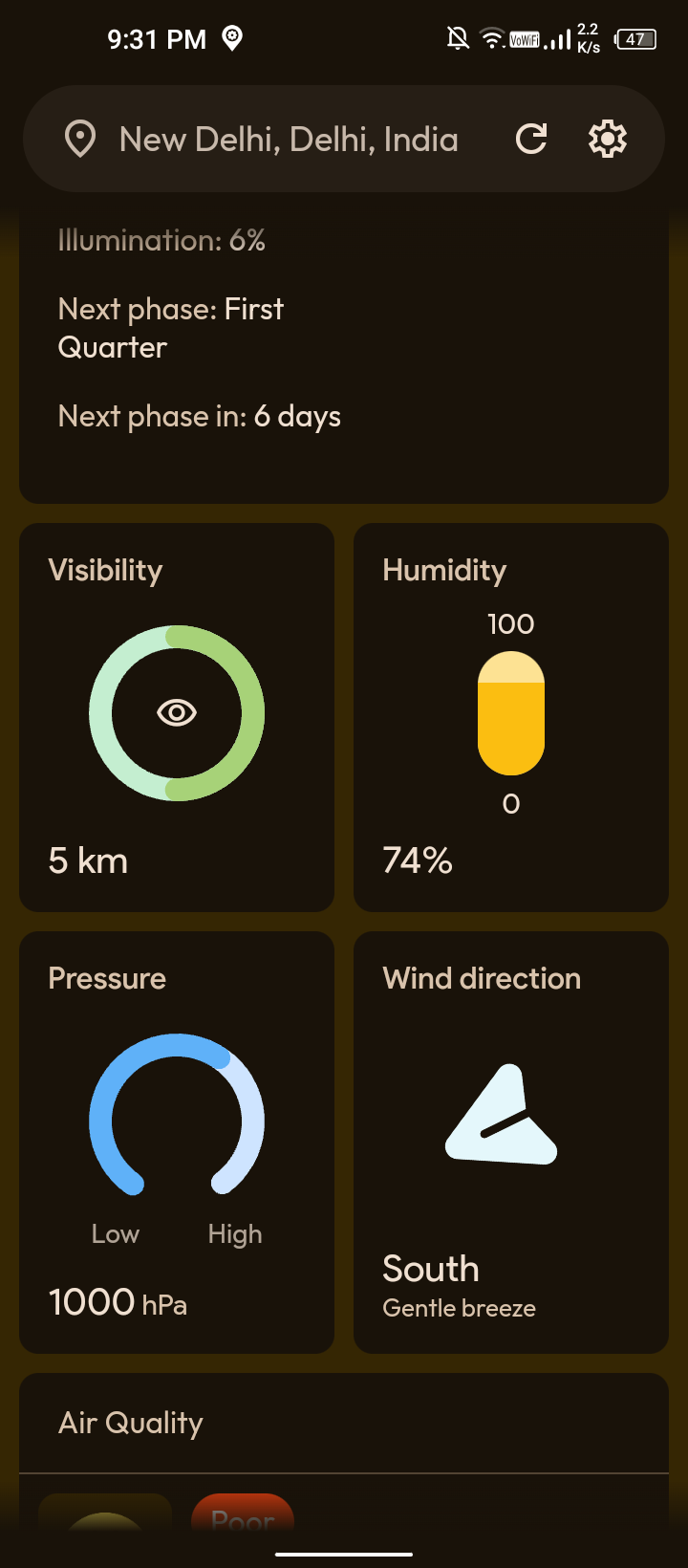Open the New Delhi location search
The height and width of the screenshot is (1568, 688).
click(x=287, y=140)
